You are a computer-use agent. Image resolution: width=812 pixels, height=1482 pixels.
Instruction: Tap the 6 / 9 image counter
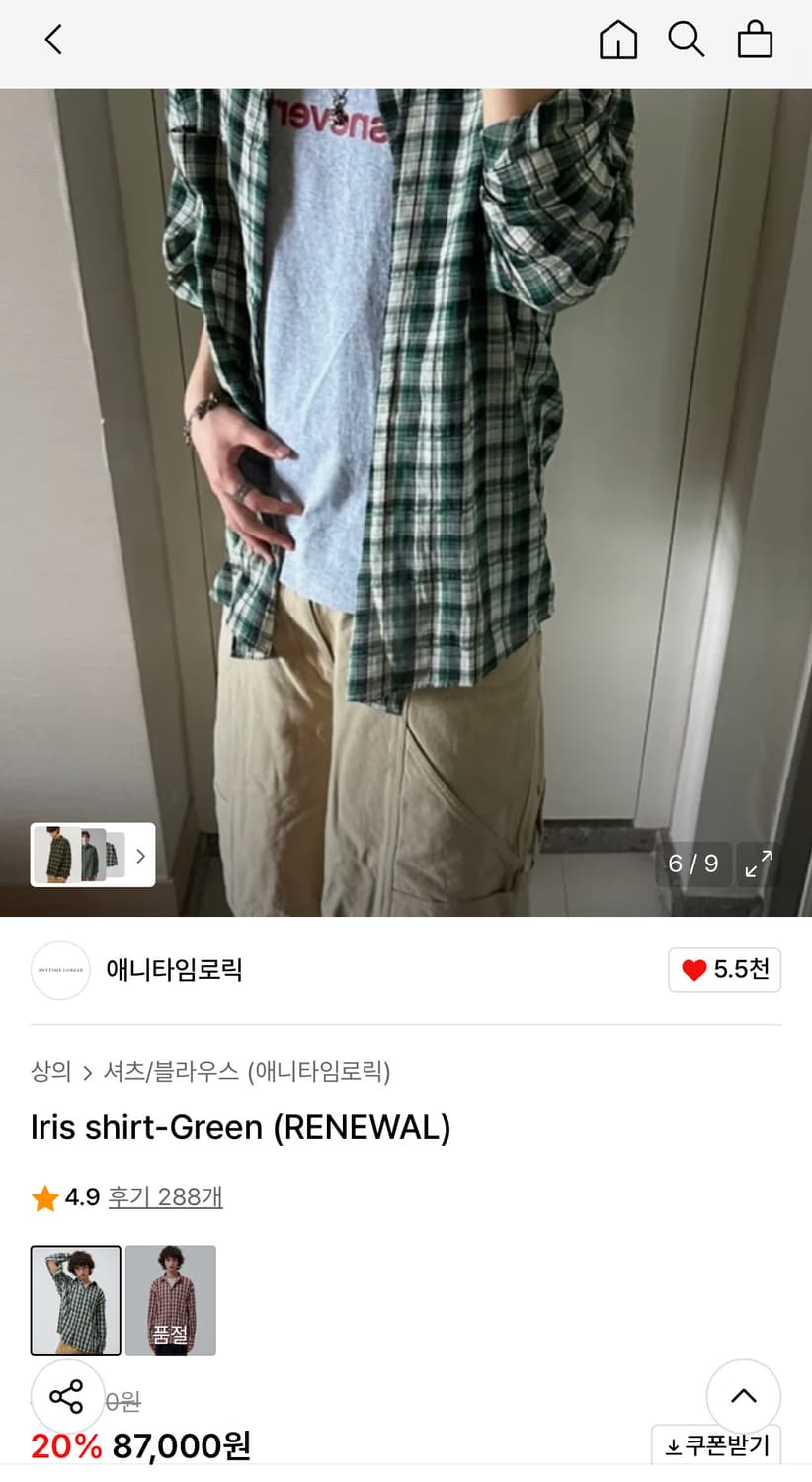pyautogui.click(x=693, y=864)
